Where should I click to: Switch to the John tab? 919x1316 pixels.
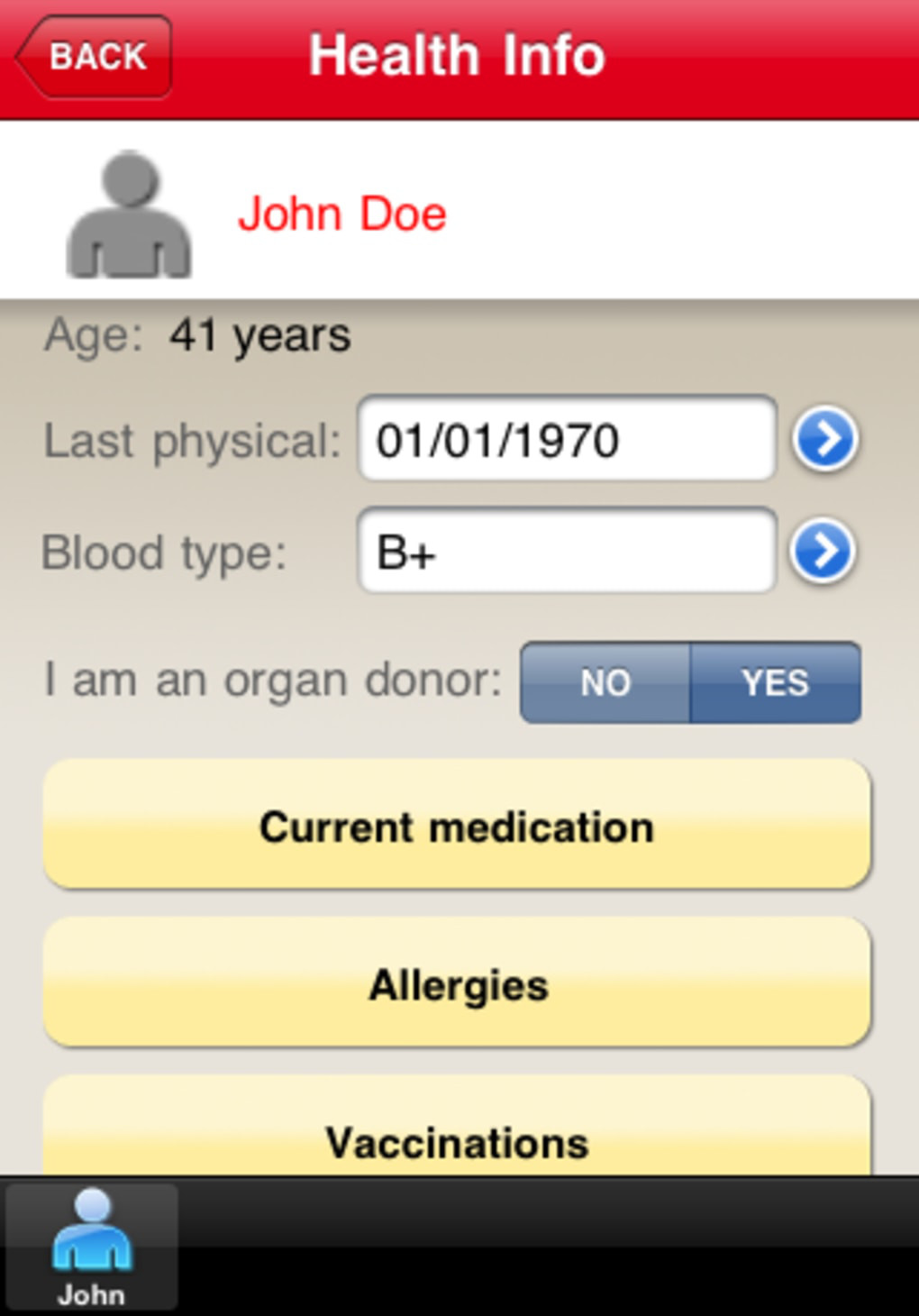[x=91, y=1247]
